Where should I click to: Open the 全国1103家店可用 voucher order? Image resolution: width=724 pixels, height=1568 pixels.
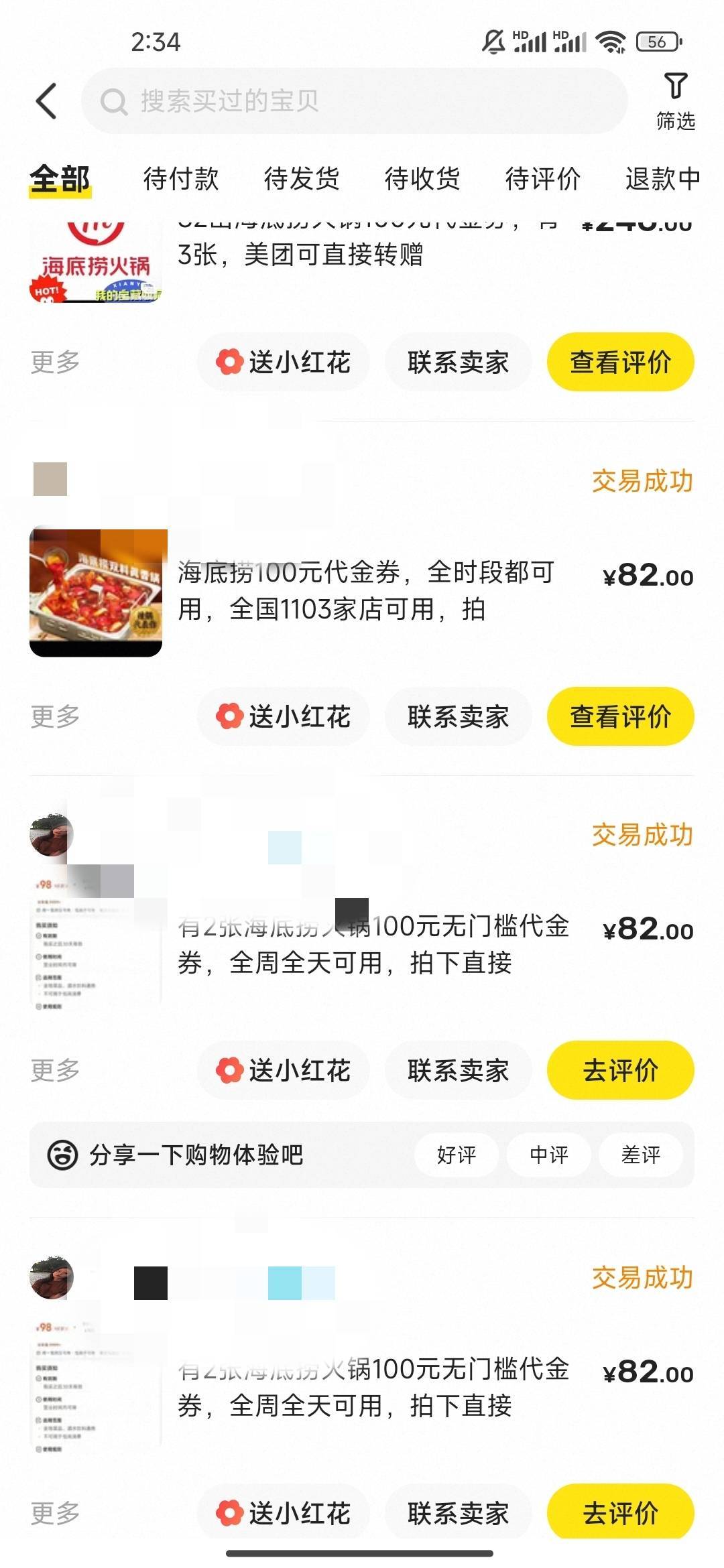pyautogui.click(x=365, y=591)
